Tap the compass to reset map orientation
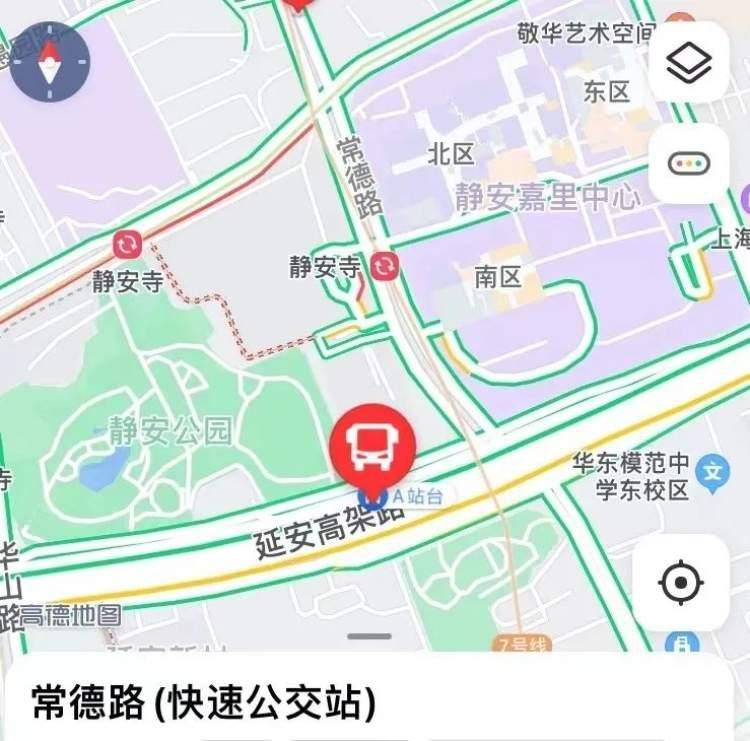 (49, 62)
